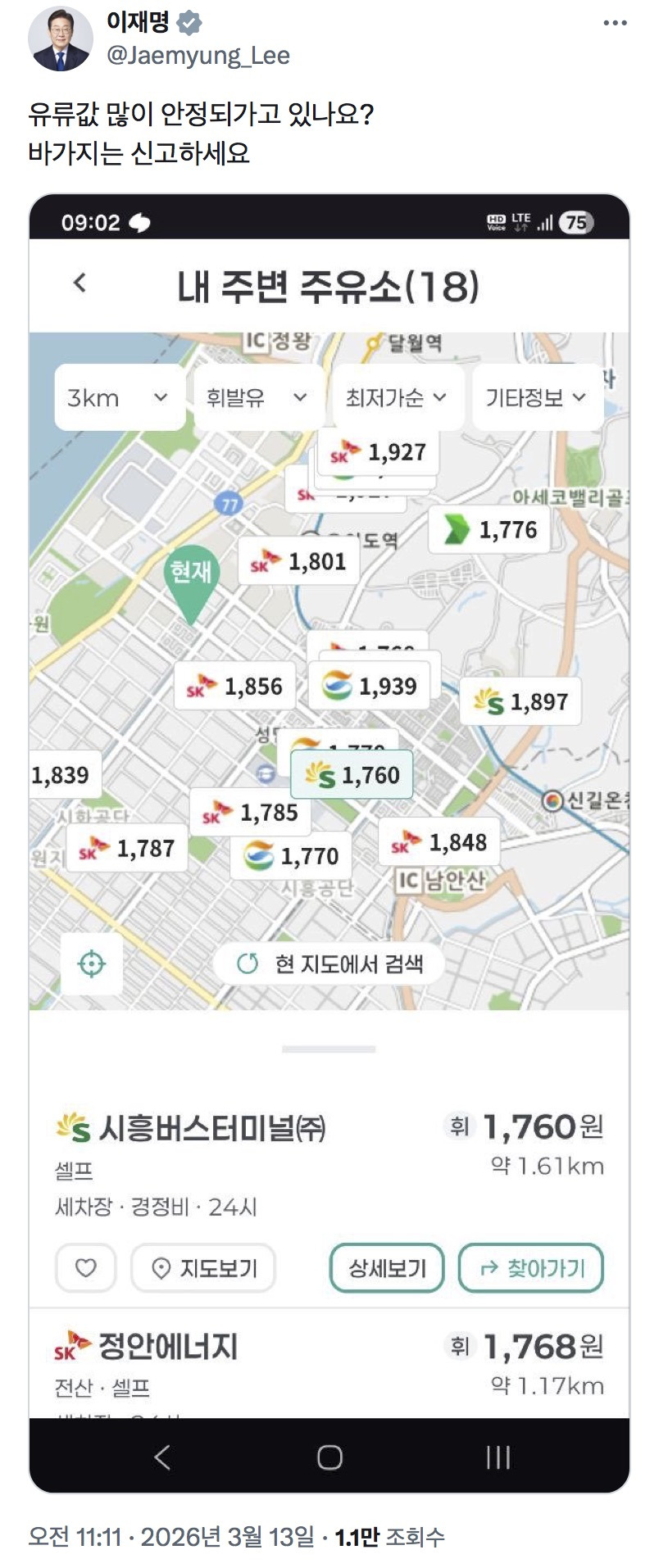
Task: Select the marker showing 1,776 price
Action: pos(489,528)
